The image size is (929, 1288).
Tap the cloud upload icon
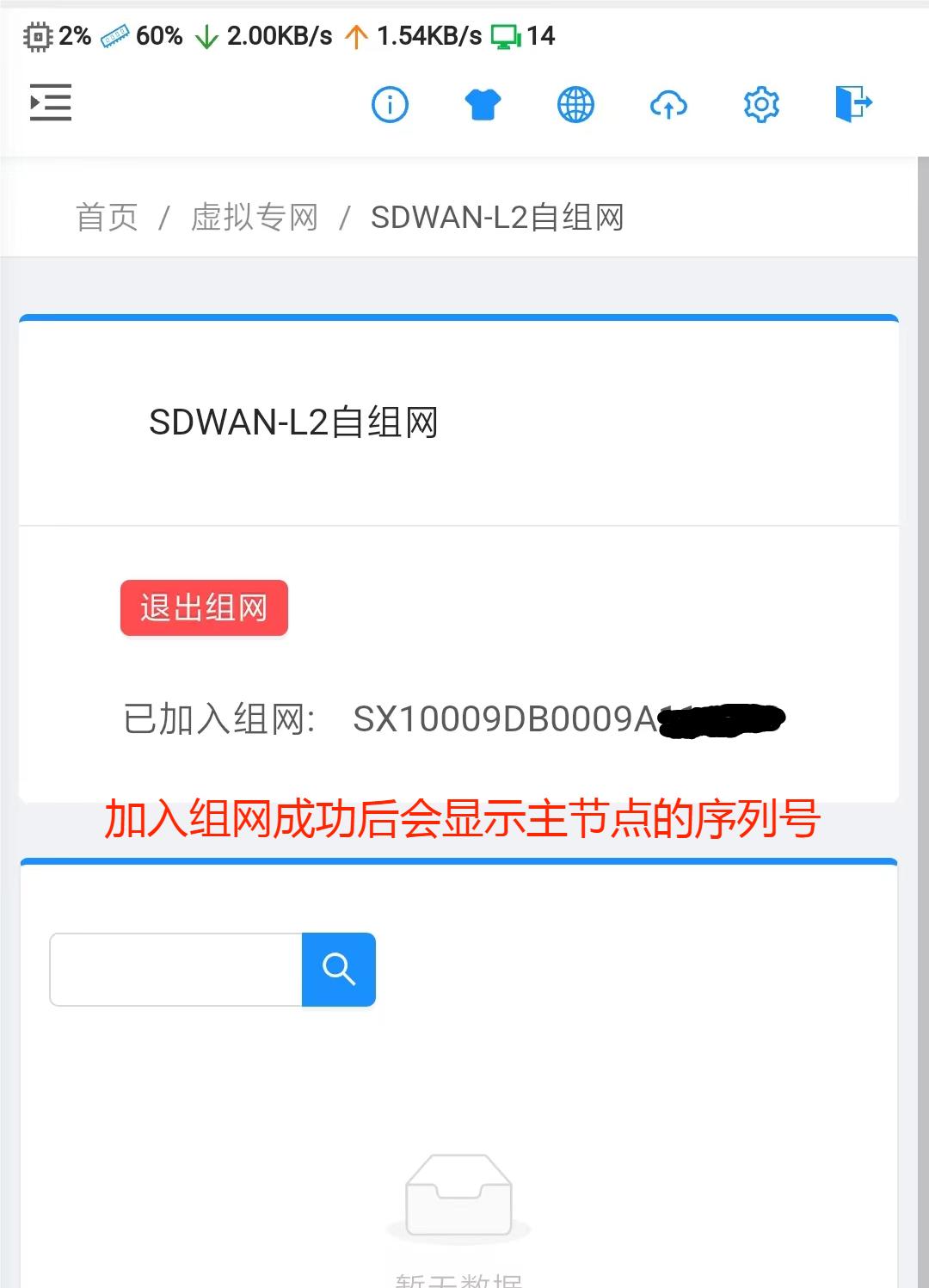pyautogui.click(x=668, y=105)
